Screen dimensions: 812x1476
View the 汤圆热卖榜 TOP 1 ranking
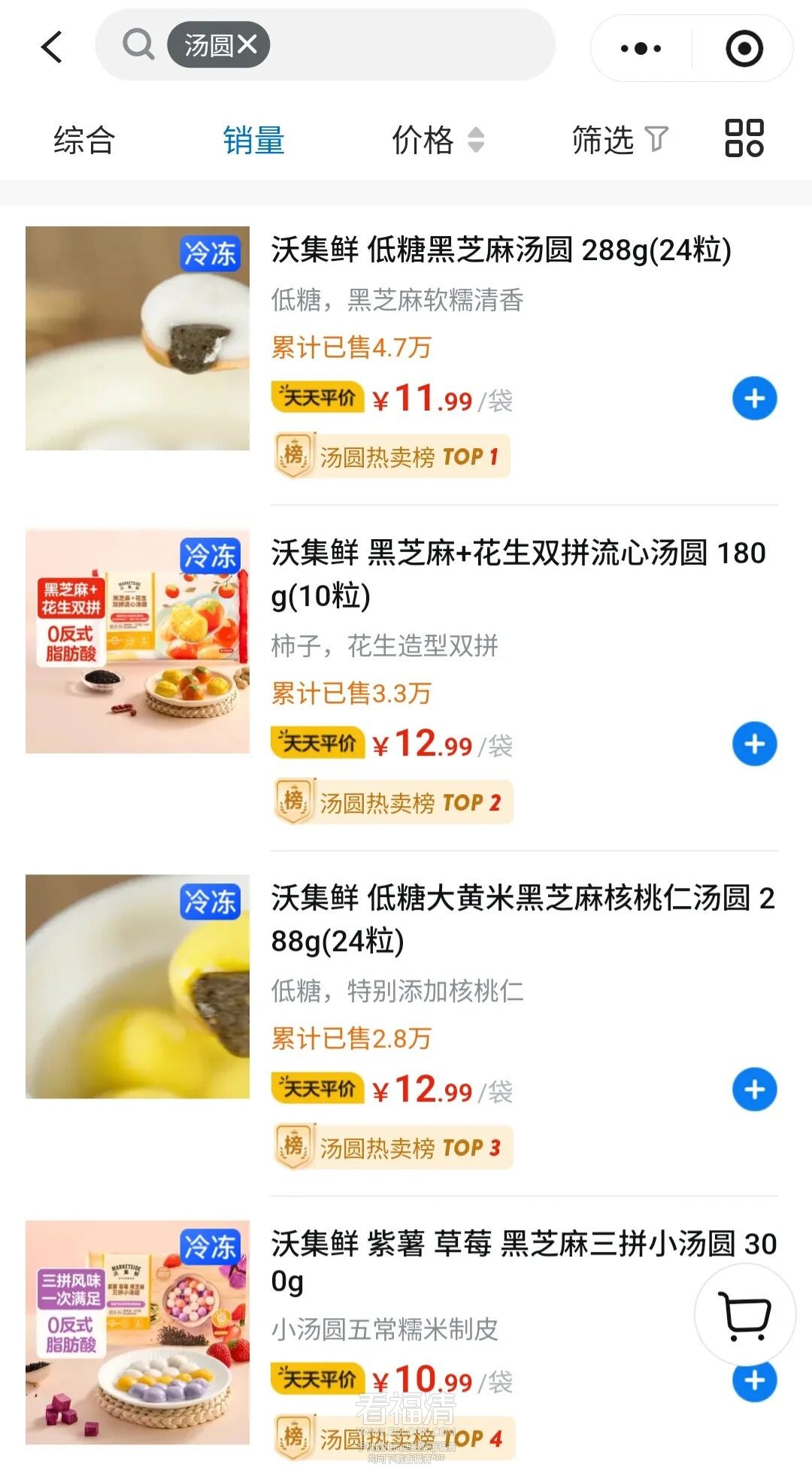tap(392, 456)
